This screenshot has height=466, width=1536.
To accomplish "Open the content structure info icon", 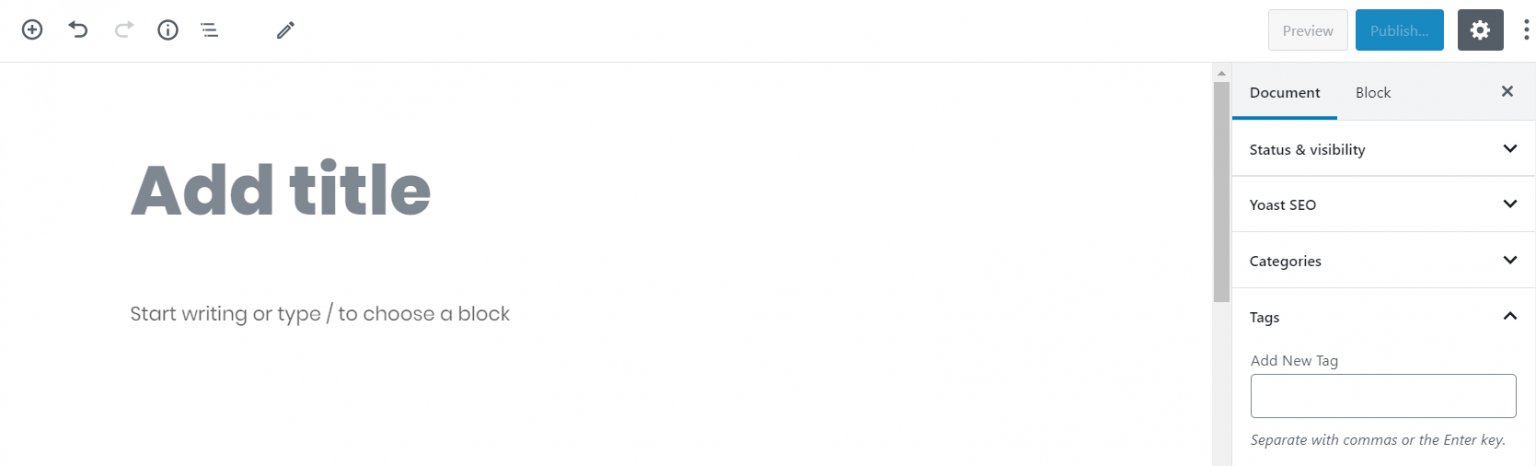I will (168, 30).
